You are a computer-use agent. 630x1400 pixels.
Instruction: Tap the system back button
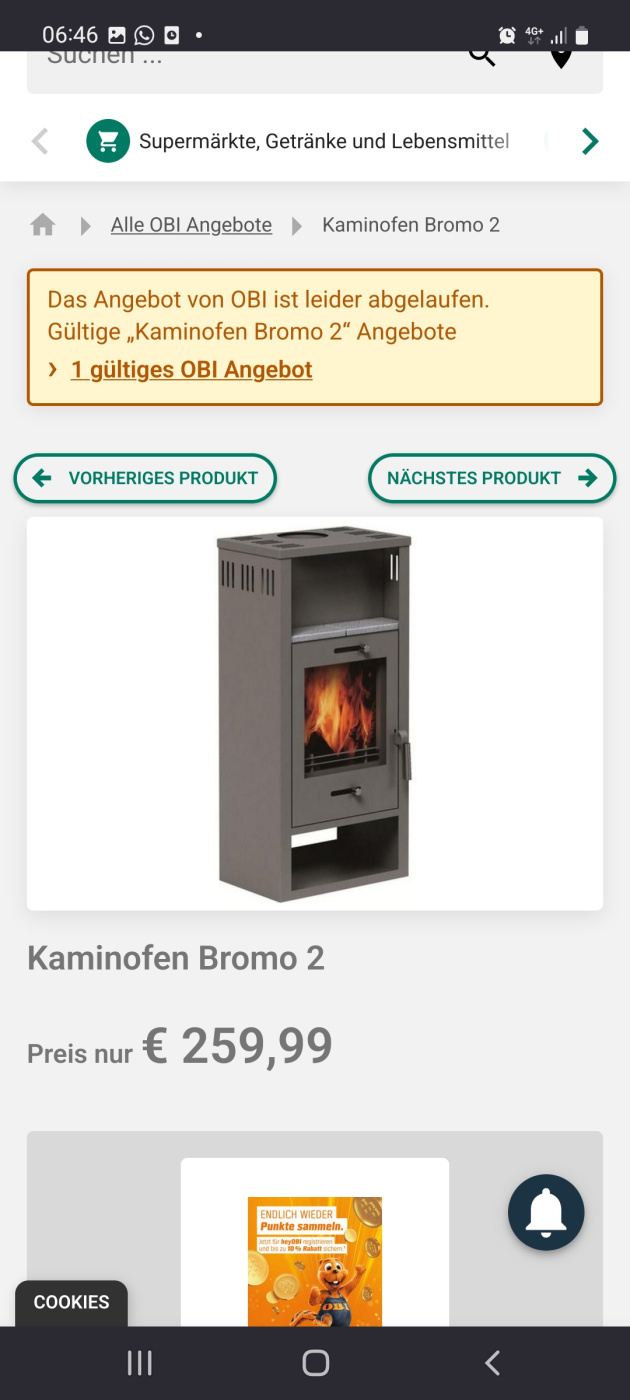(491, 1362)
